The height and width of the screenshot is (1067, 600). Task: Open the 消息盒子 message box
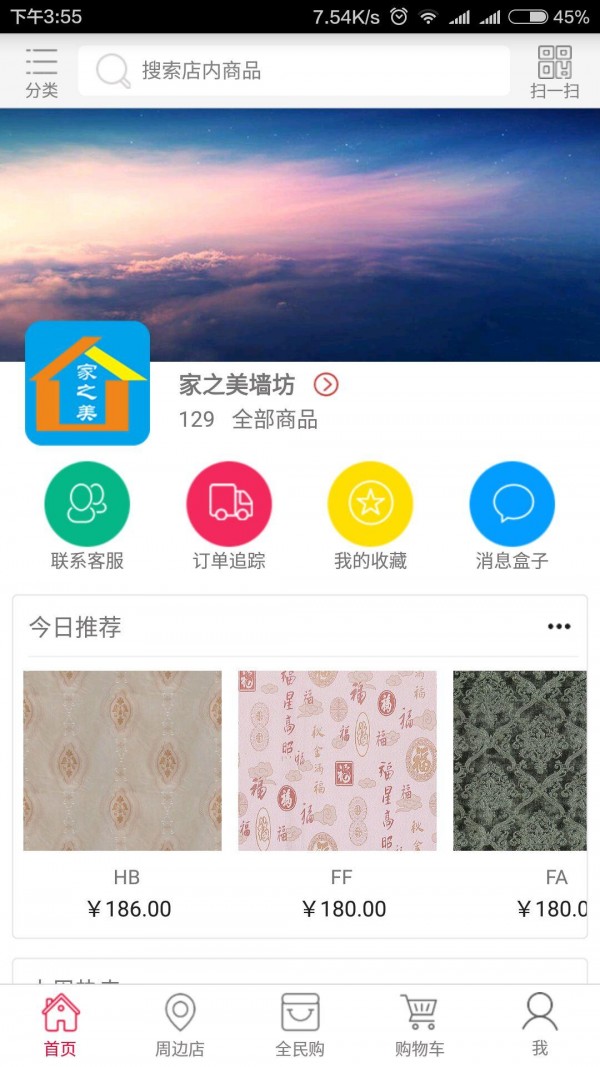[x=512, y=516]
